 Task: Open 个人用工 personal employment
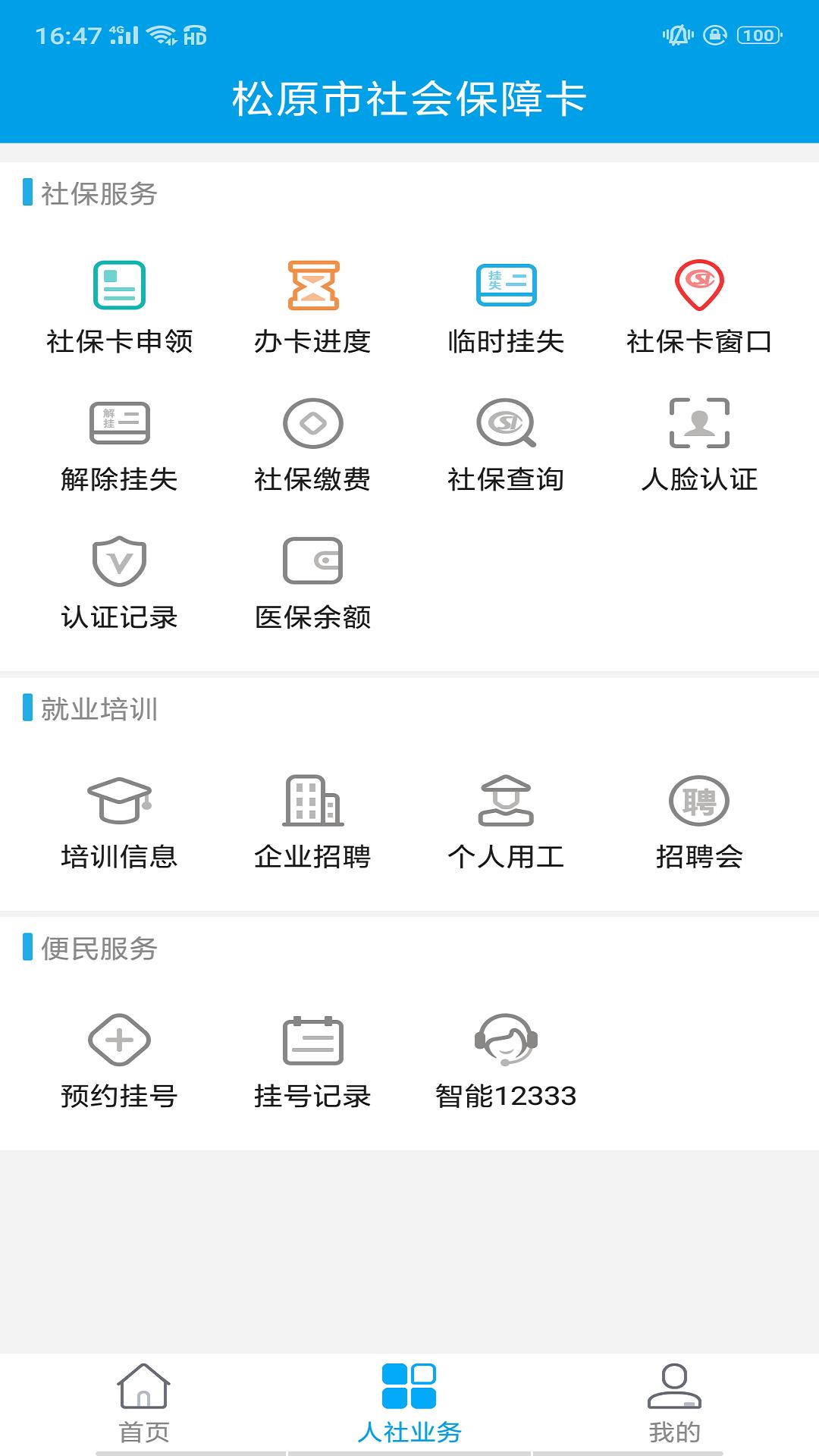(506, 823)
